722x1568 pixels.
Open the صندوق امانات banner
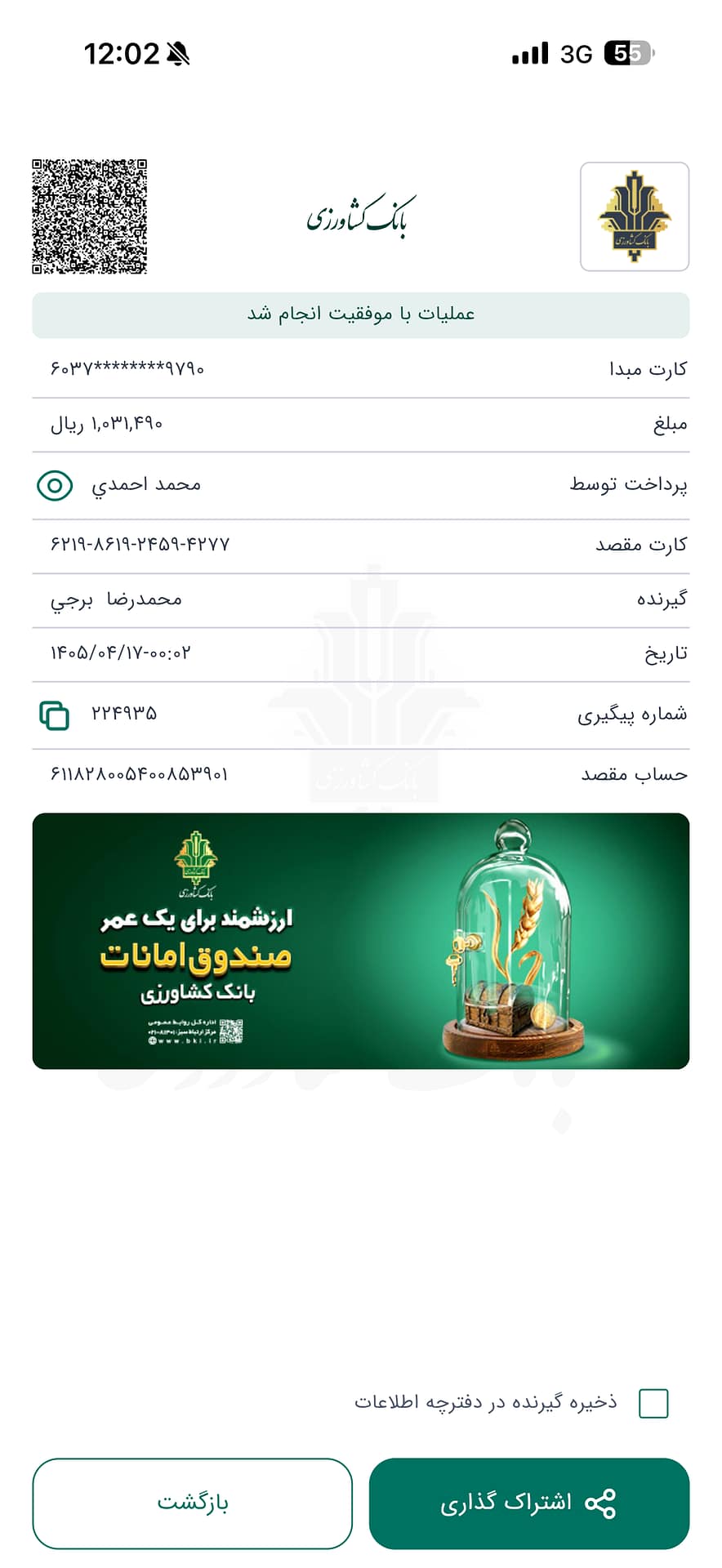point(361,941)
